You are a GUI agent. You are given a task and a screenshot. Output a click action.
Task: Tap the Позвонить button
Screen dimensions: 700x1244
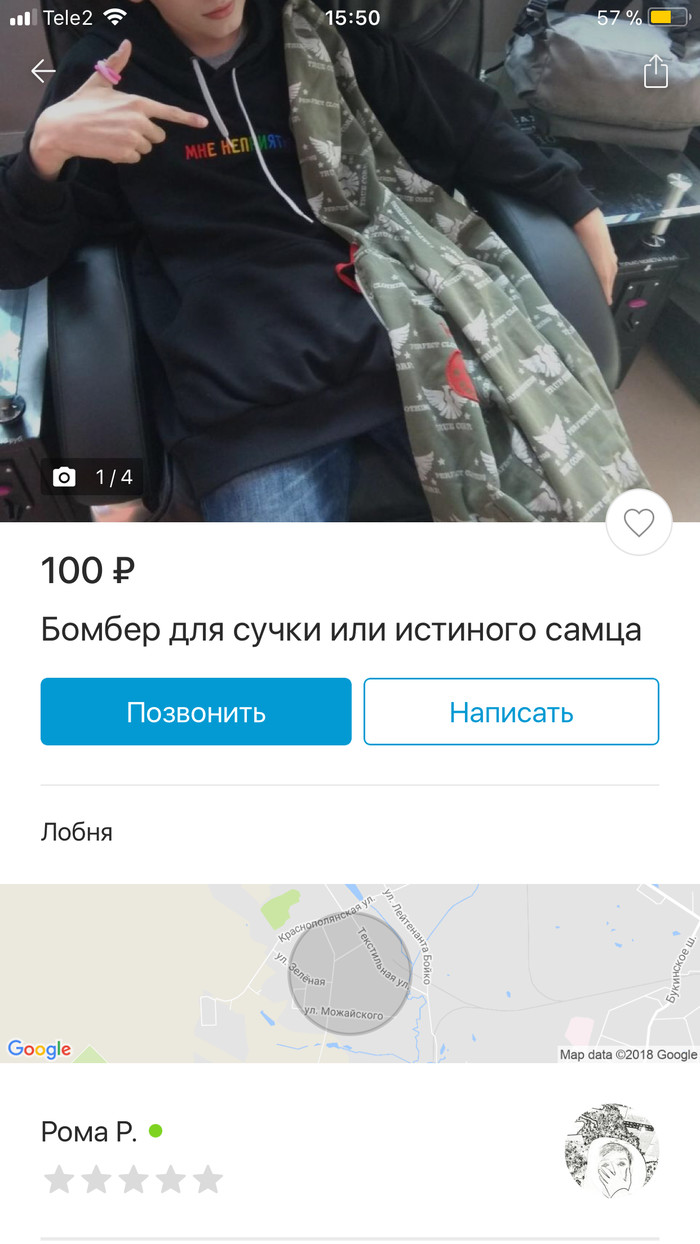click(x=196, y=712)
